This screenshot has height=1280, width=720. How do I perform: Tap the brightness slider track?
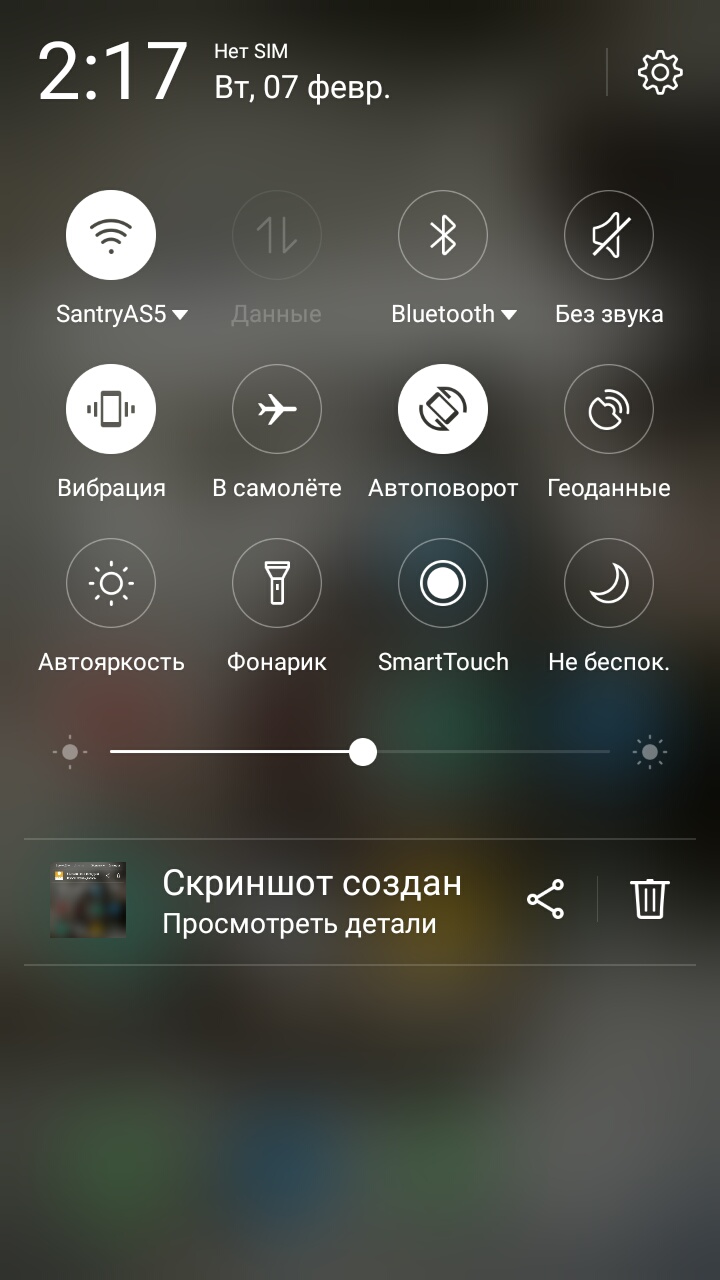pyautogui.click(x=360, y=752)
